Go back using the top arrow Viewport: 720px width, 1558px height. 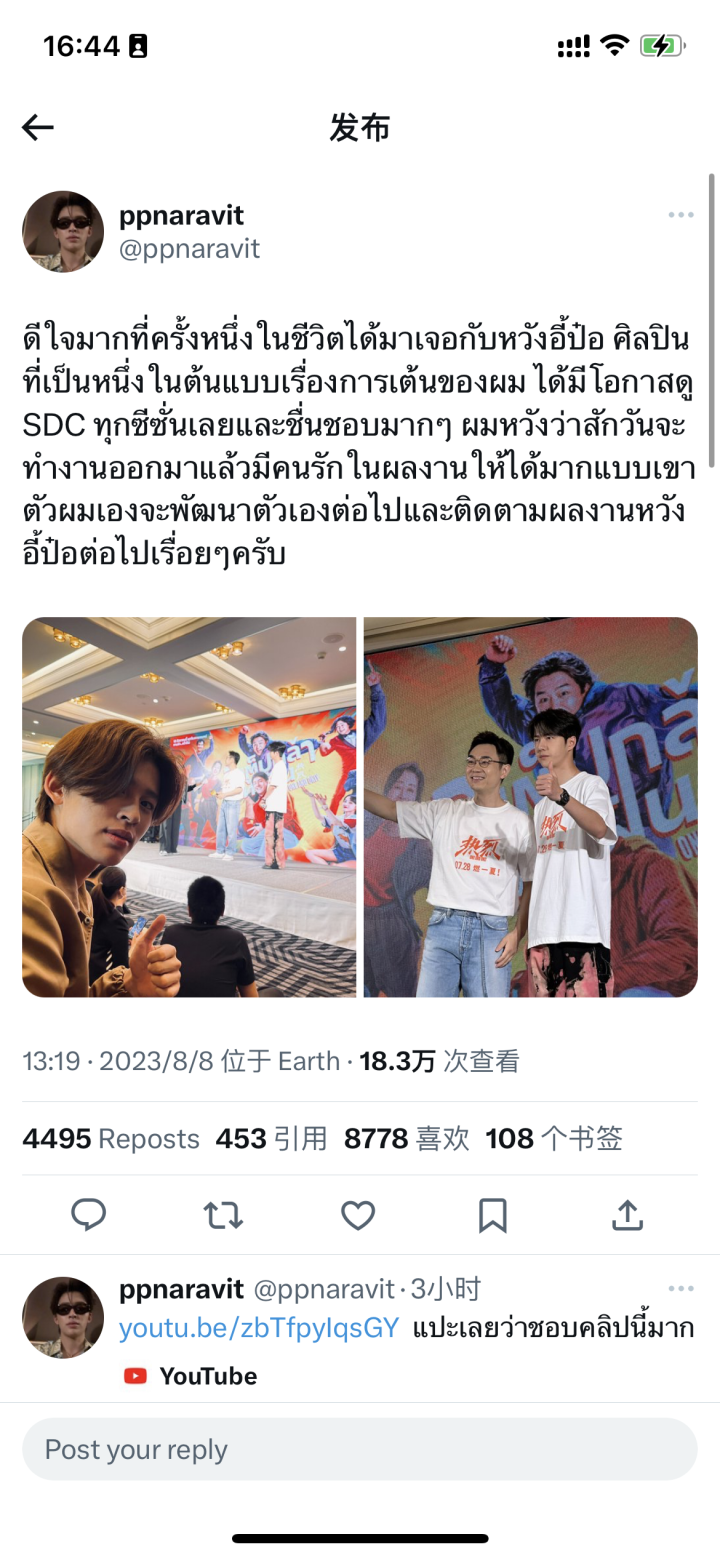(x=38, y=127)
